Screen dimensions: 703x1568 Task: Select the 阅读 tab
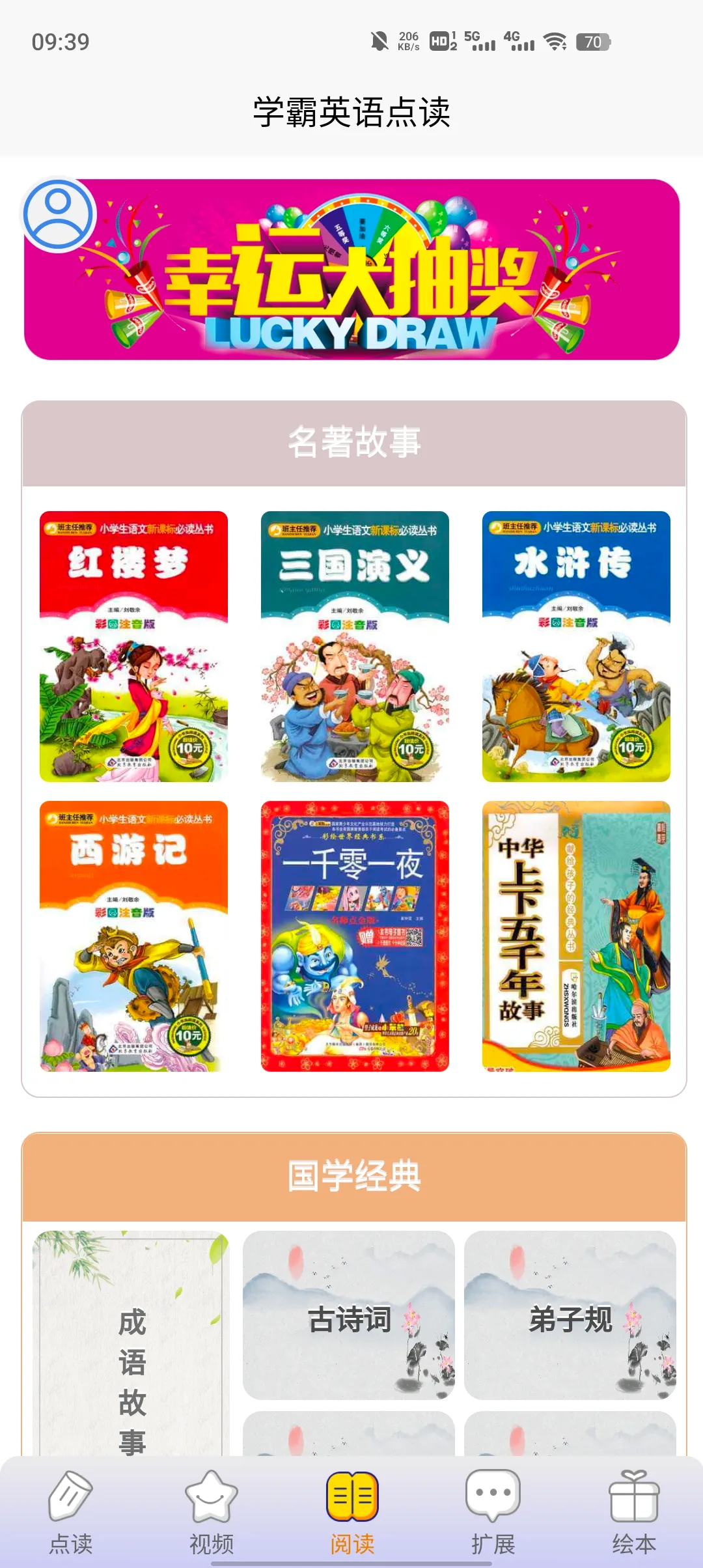[x=352, y=1512]
